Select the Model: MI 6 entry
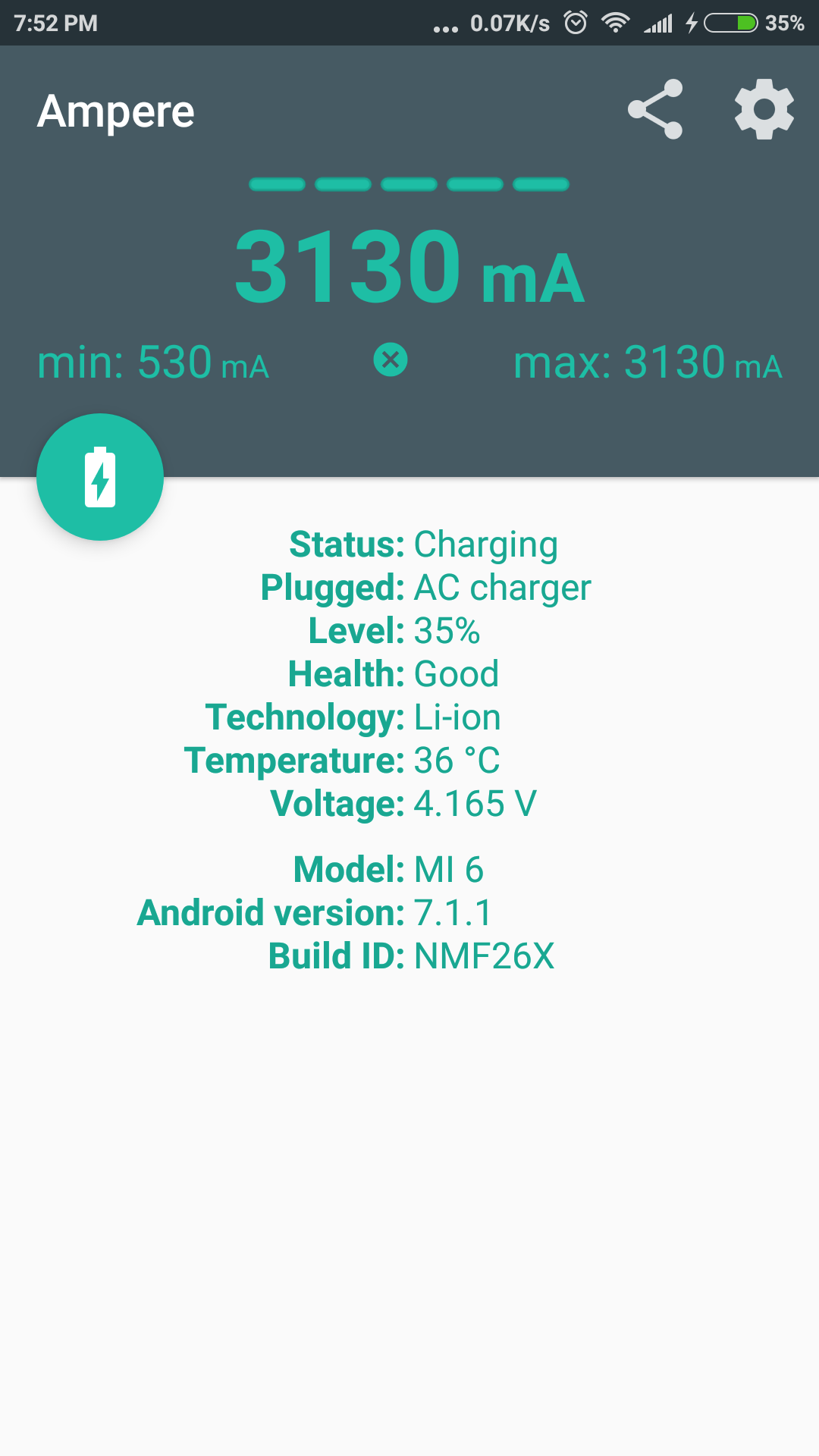 389,870
